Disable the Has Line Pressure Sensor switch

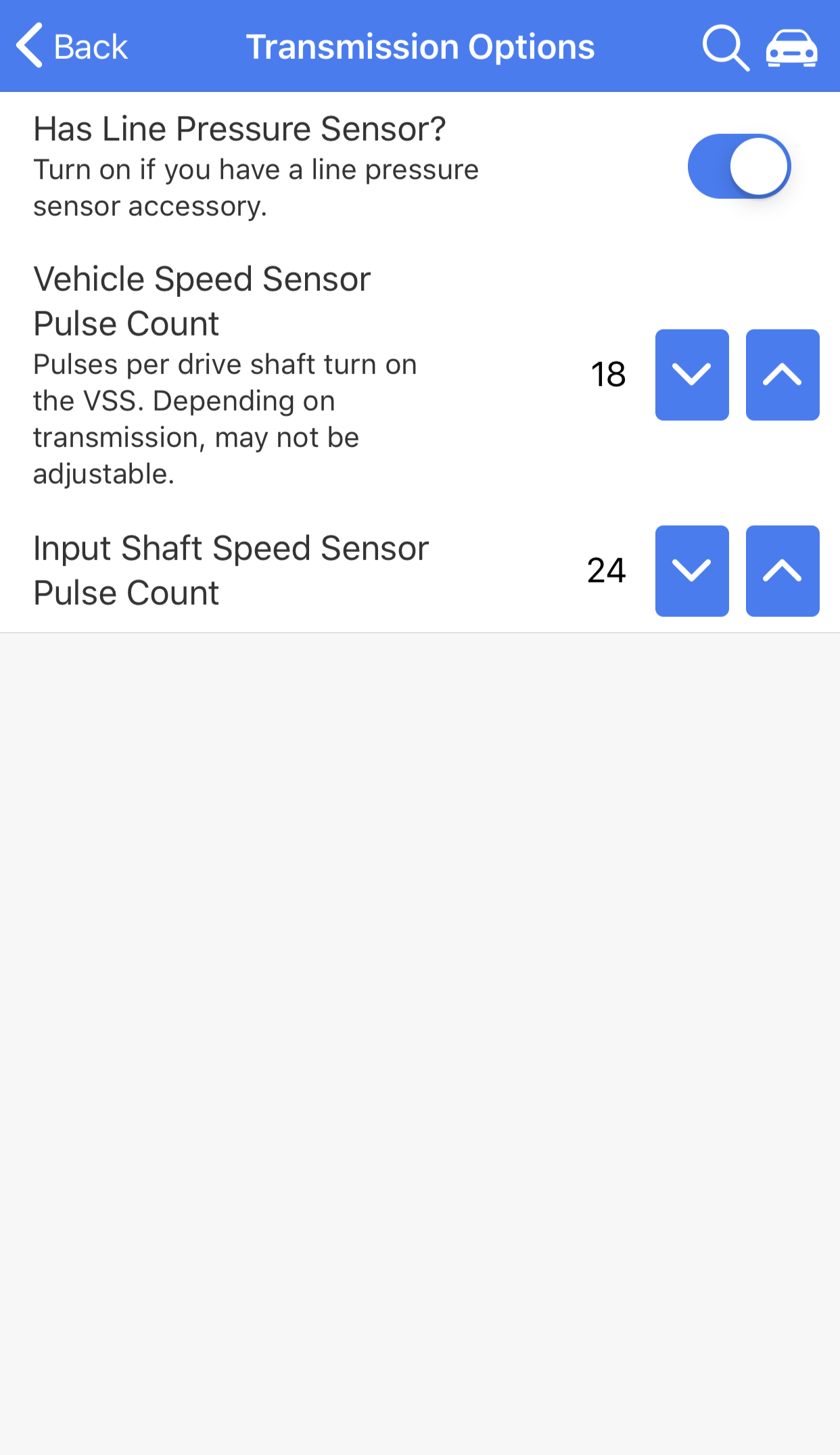click(739, 166)
